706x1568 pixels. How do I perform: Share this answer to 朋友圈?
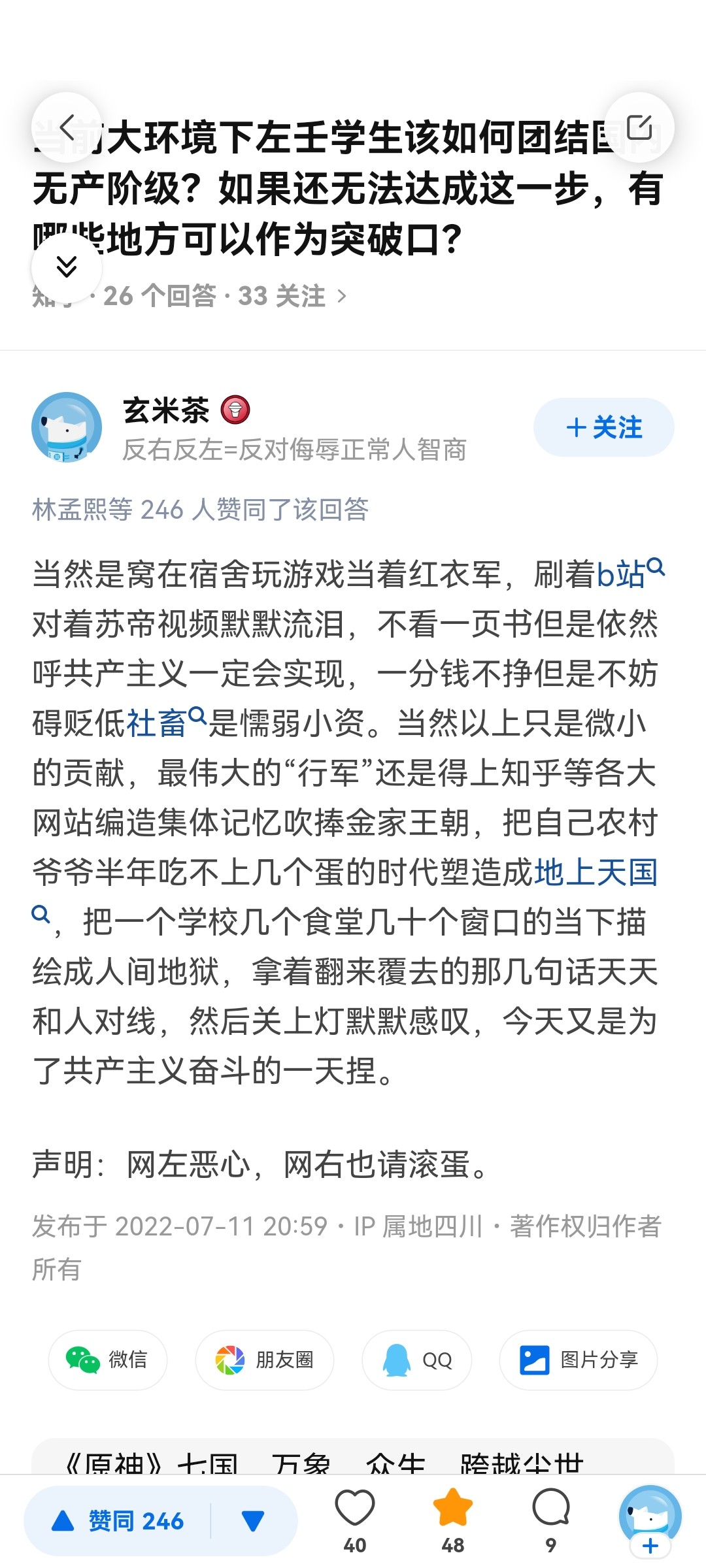(x=265, y=1360)
